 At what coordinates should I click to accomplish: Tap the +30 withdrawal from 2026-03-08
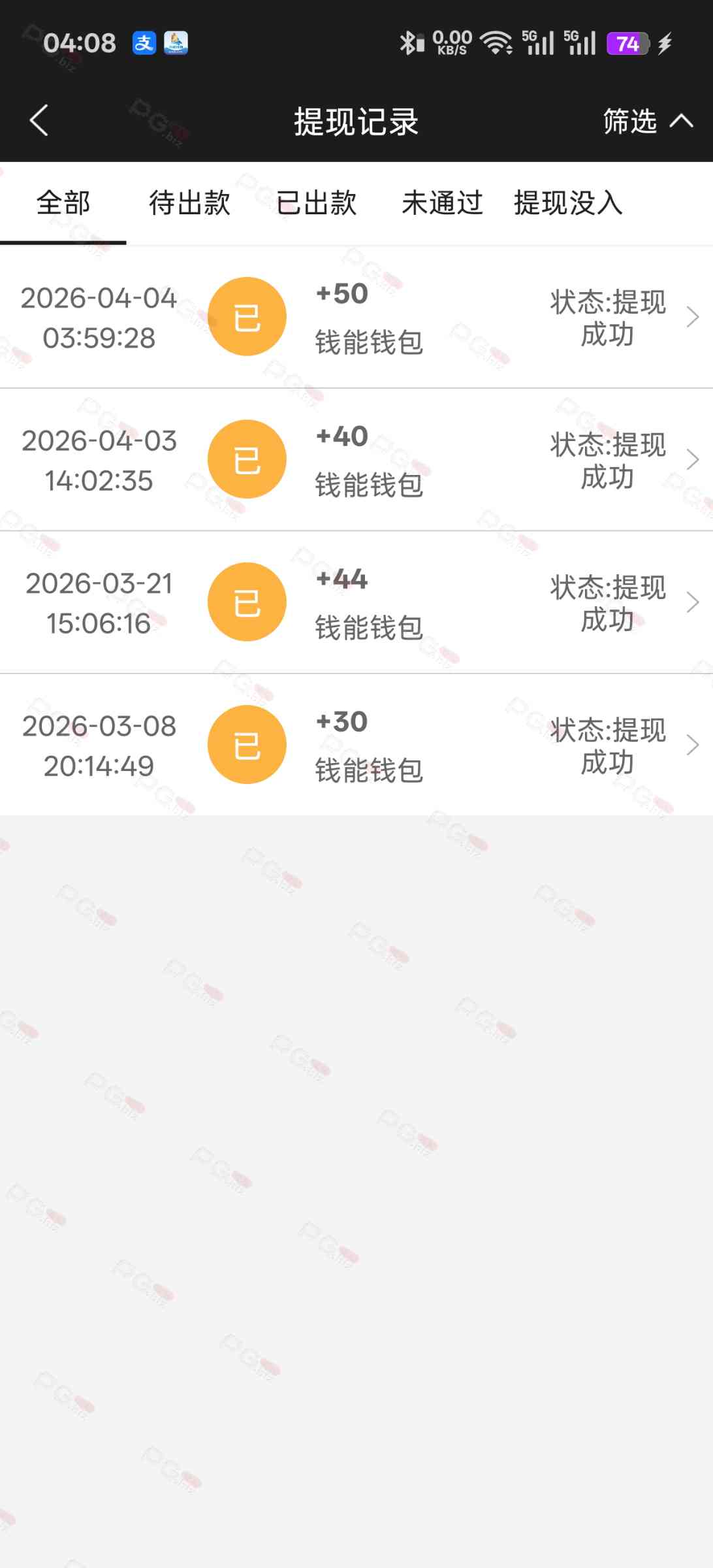point(356,745)
